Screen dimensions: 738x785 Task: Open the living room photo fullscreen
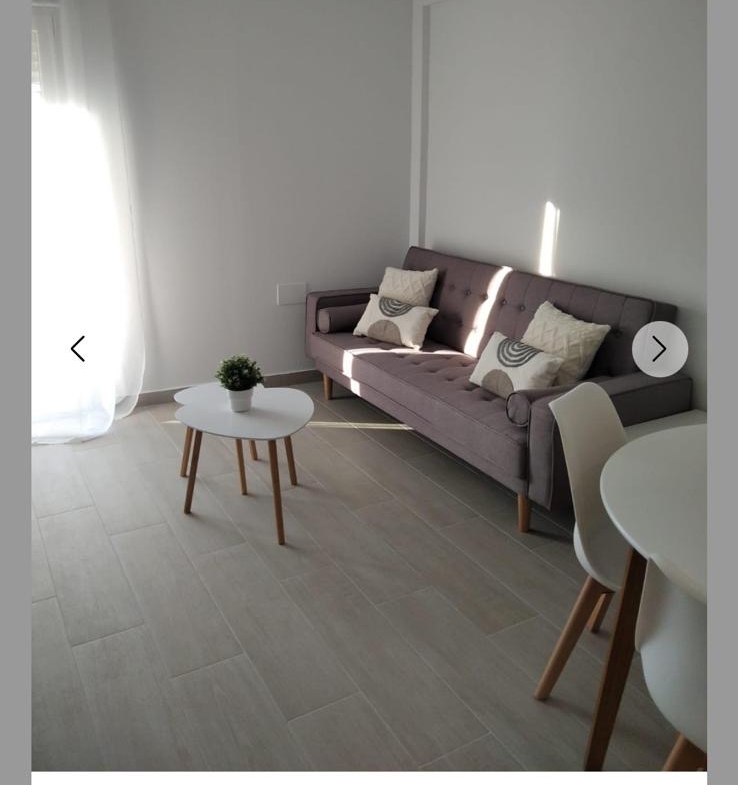tap(369, 520)
